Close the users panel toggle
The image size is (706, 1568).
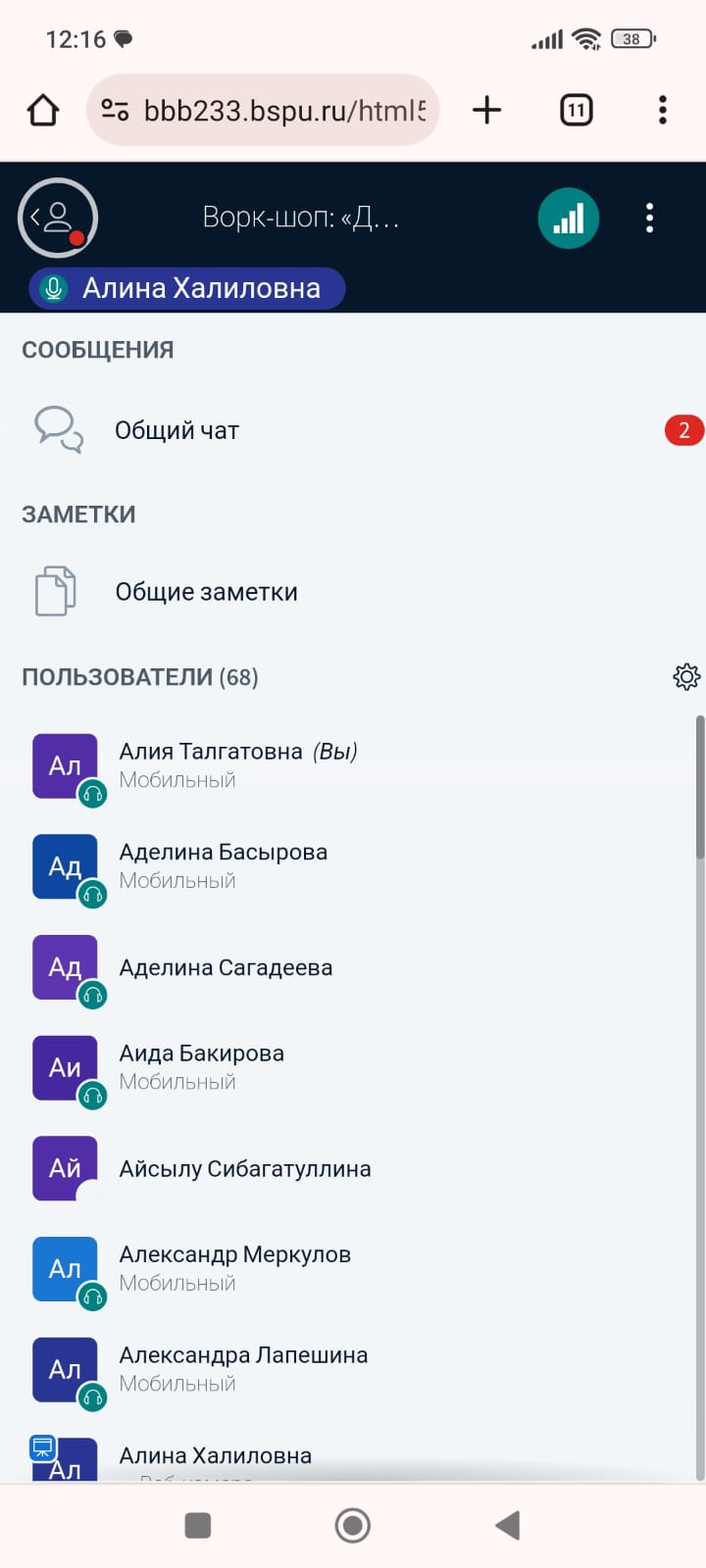click(58, 218)
